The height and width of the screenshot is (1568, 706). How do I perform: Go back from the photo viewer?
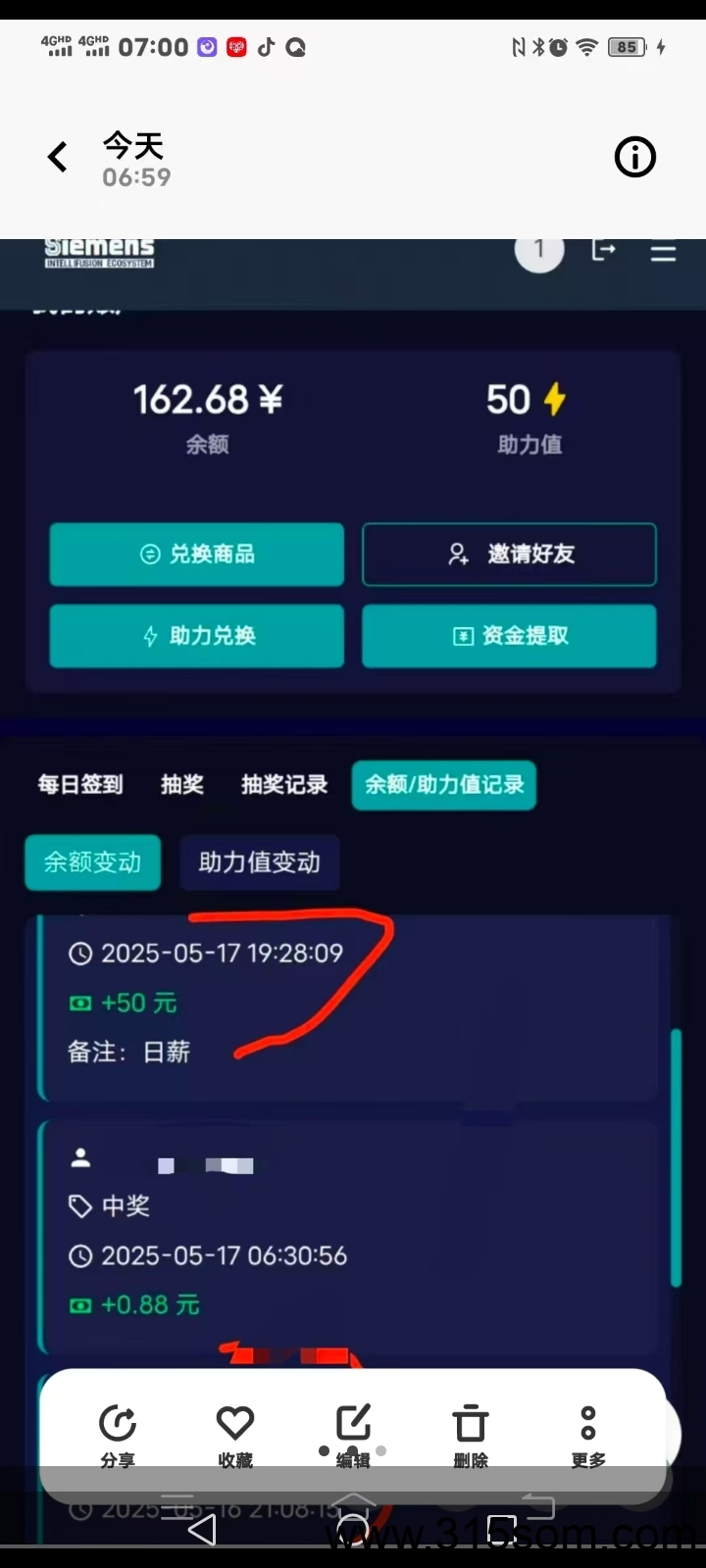[58, 157]
